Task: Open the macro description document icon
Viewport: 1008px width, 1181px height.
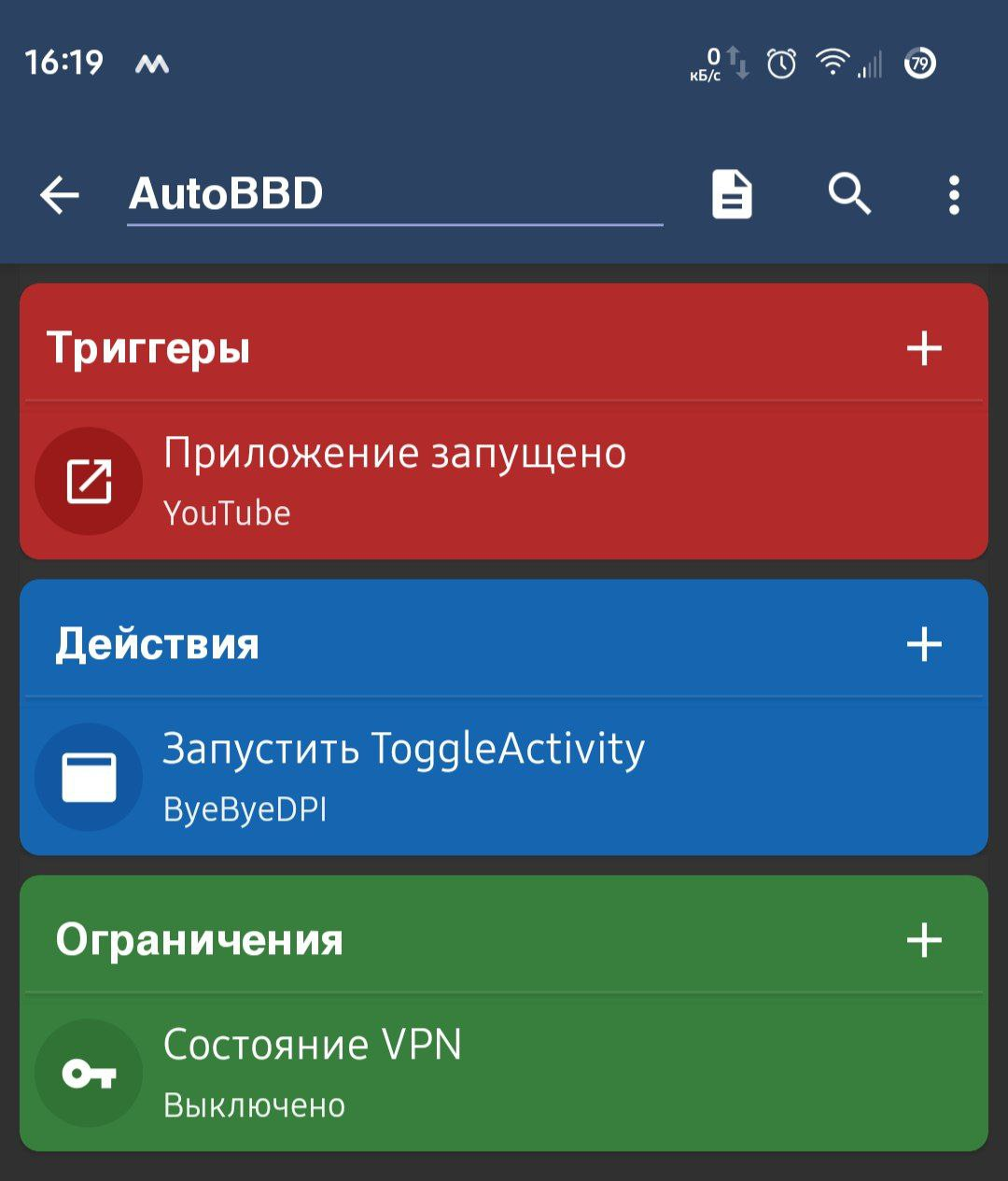Action: (x=732, y=195)
